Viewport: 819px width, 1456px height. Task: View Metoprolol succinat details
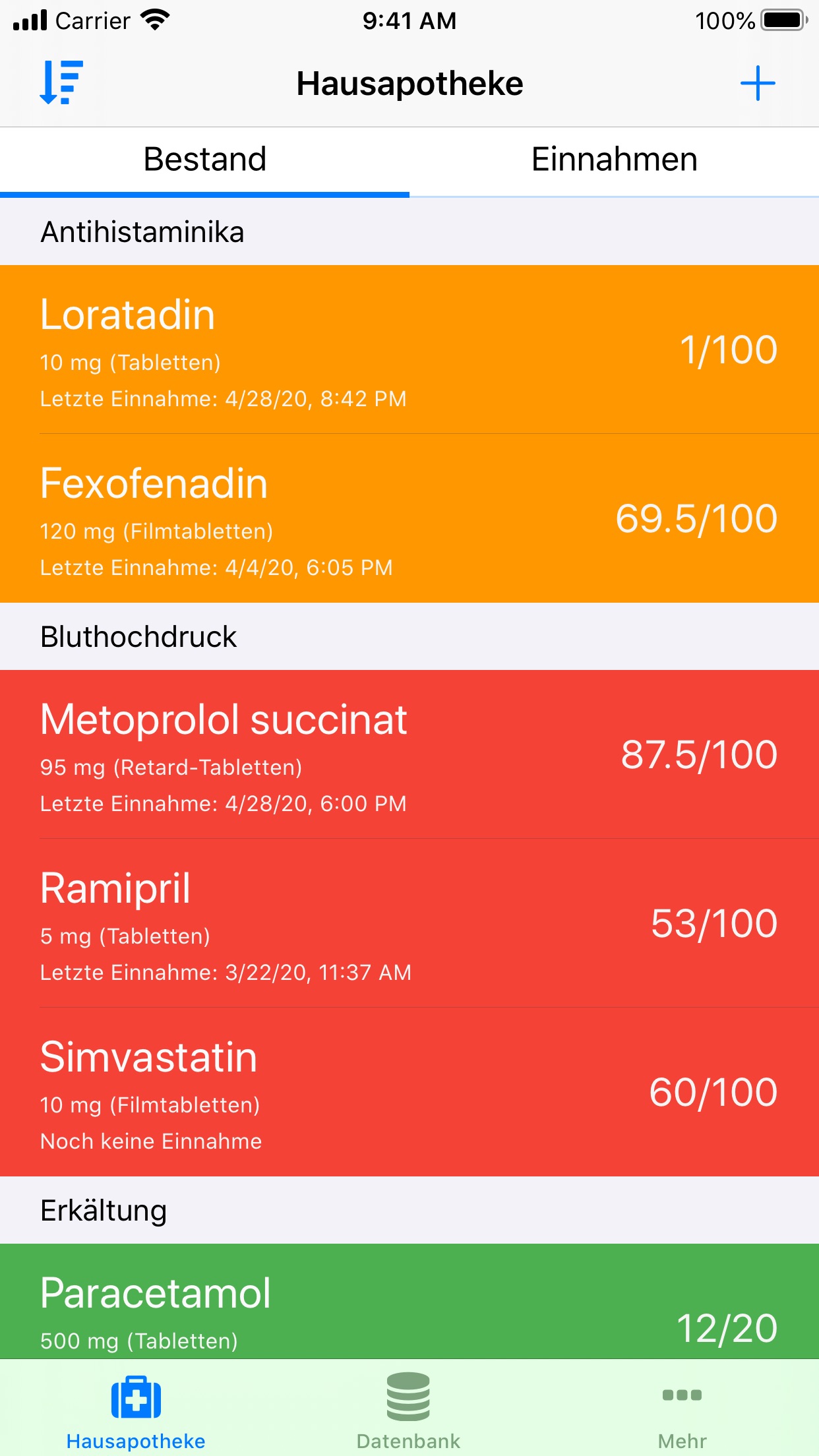tap(409, 754)
